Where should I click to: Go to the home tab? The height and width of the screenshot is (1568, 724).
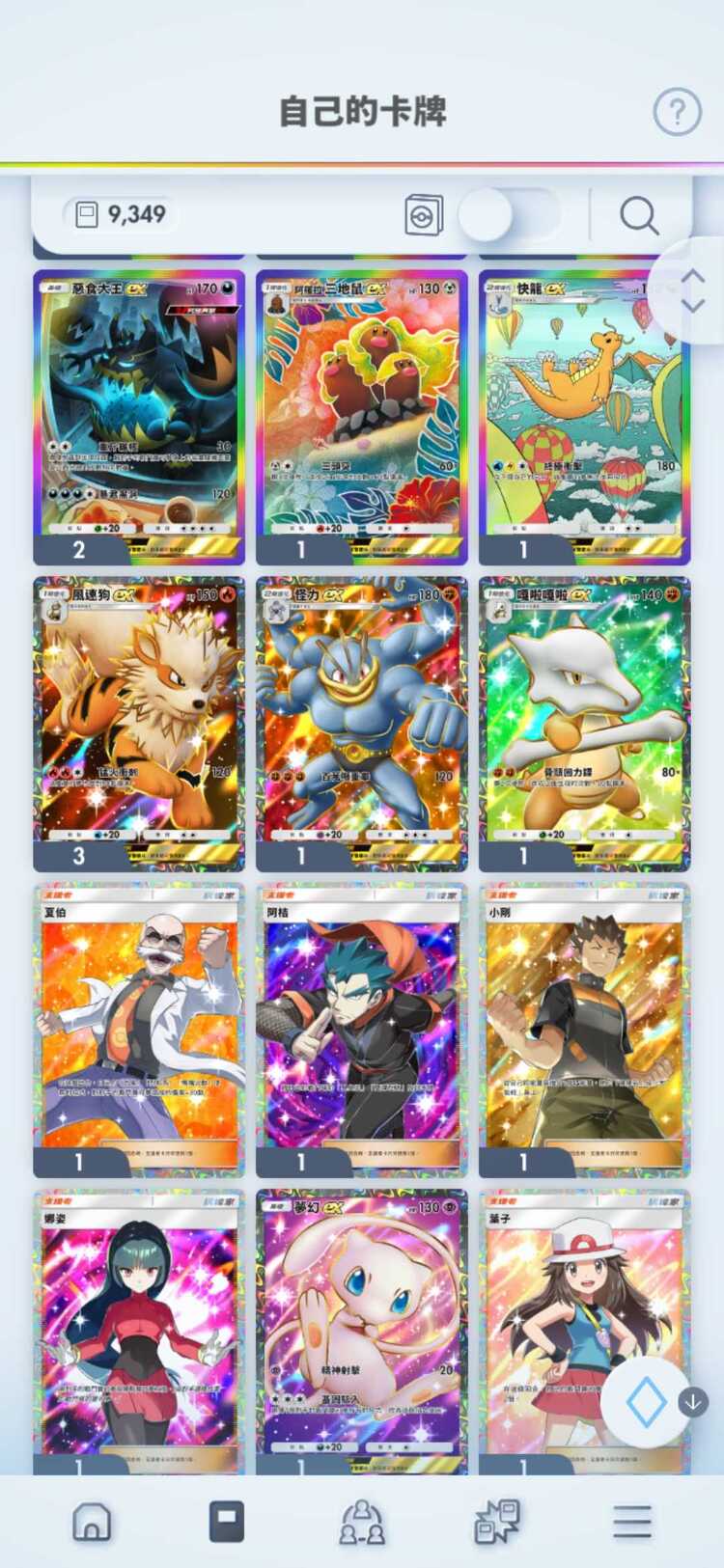tap(92, 1522)
